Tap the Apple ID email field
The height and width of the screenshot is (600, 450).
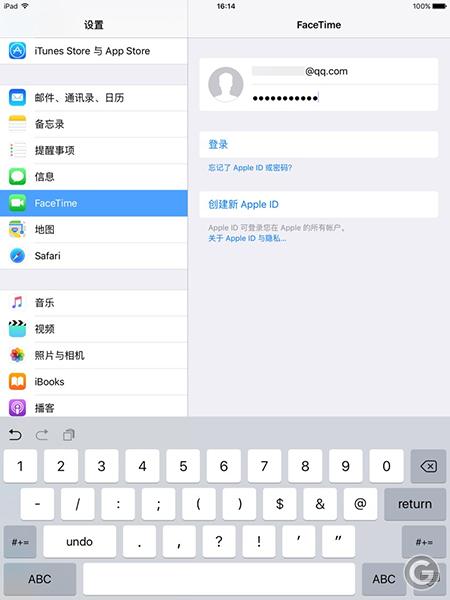pos(344,71)
